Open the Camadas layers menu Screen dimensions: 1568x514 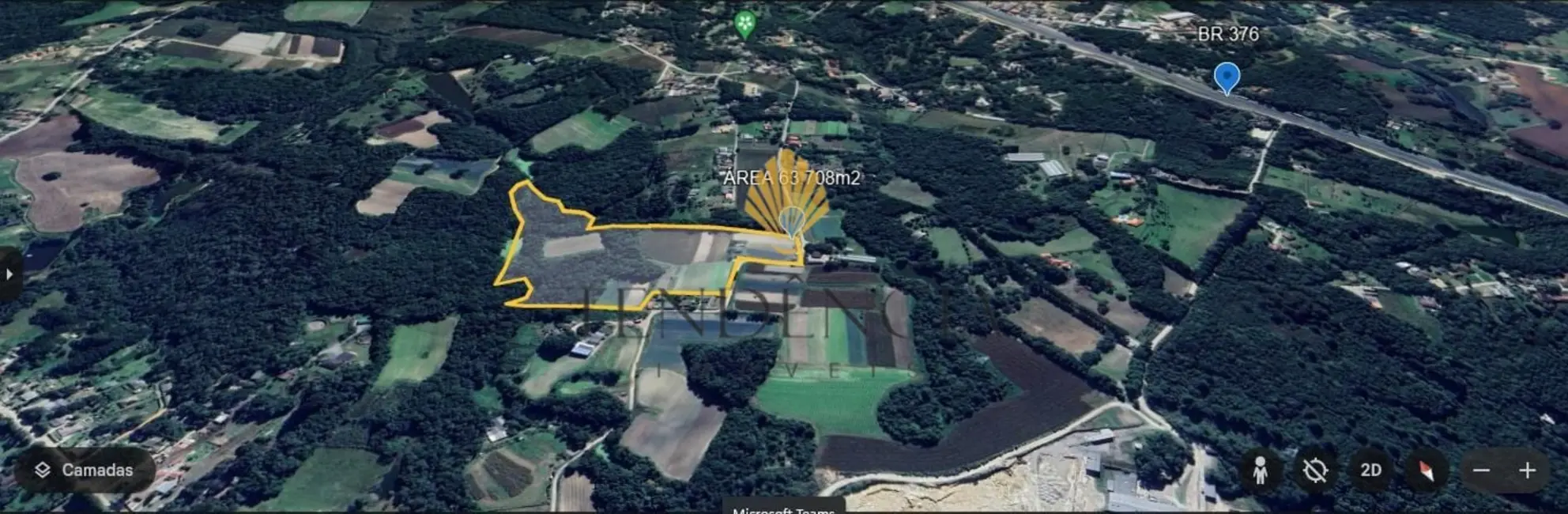(85, 471)
